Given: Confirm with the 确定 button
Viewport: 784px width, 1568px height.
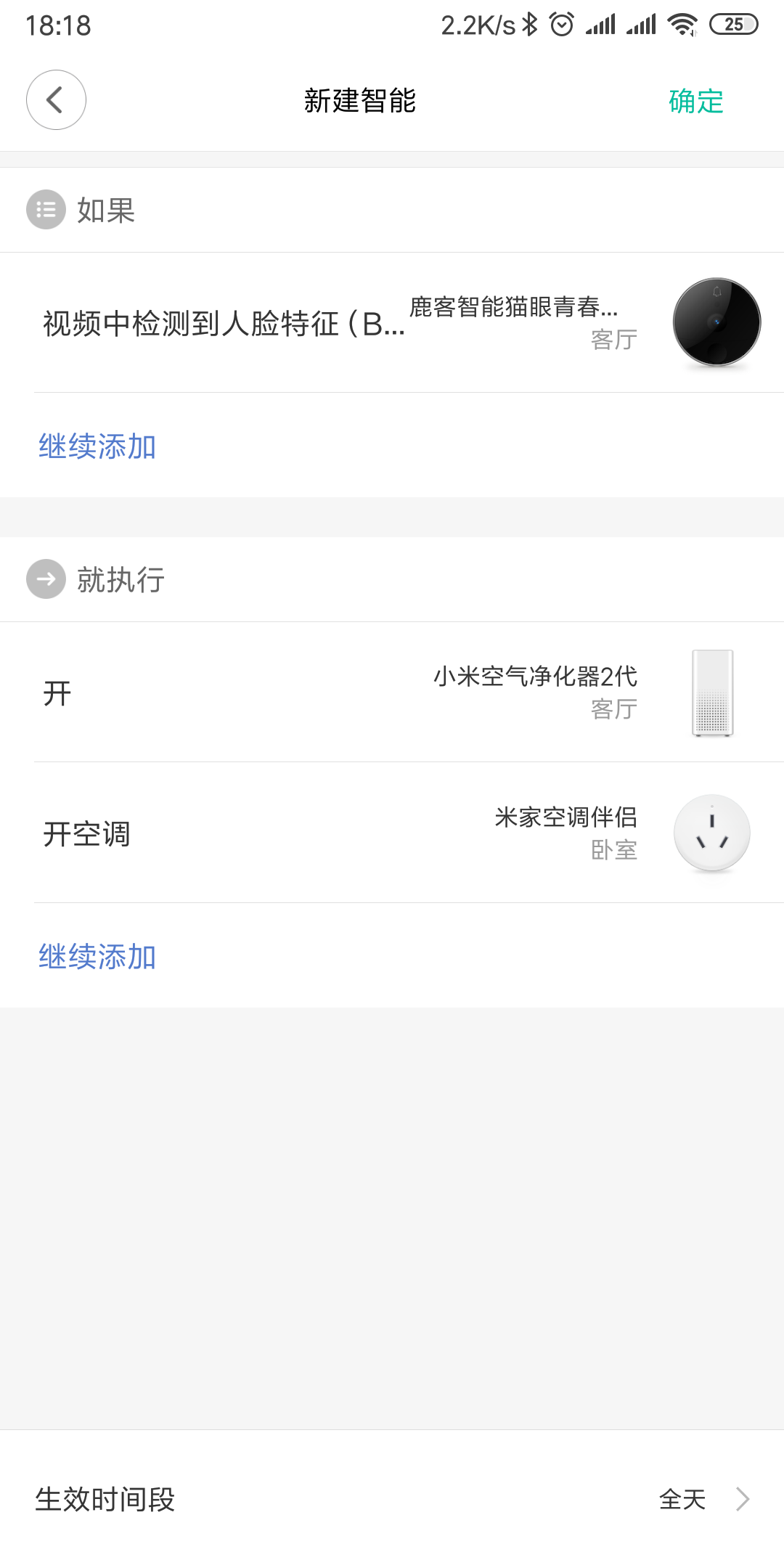Looking at the screenshot, I should [695, 101].
